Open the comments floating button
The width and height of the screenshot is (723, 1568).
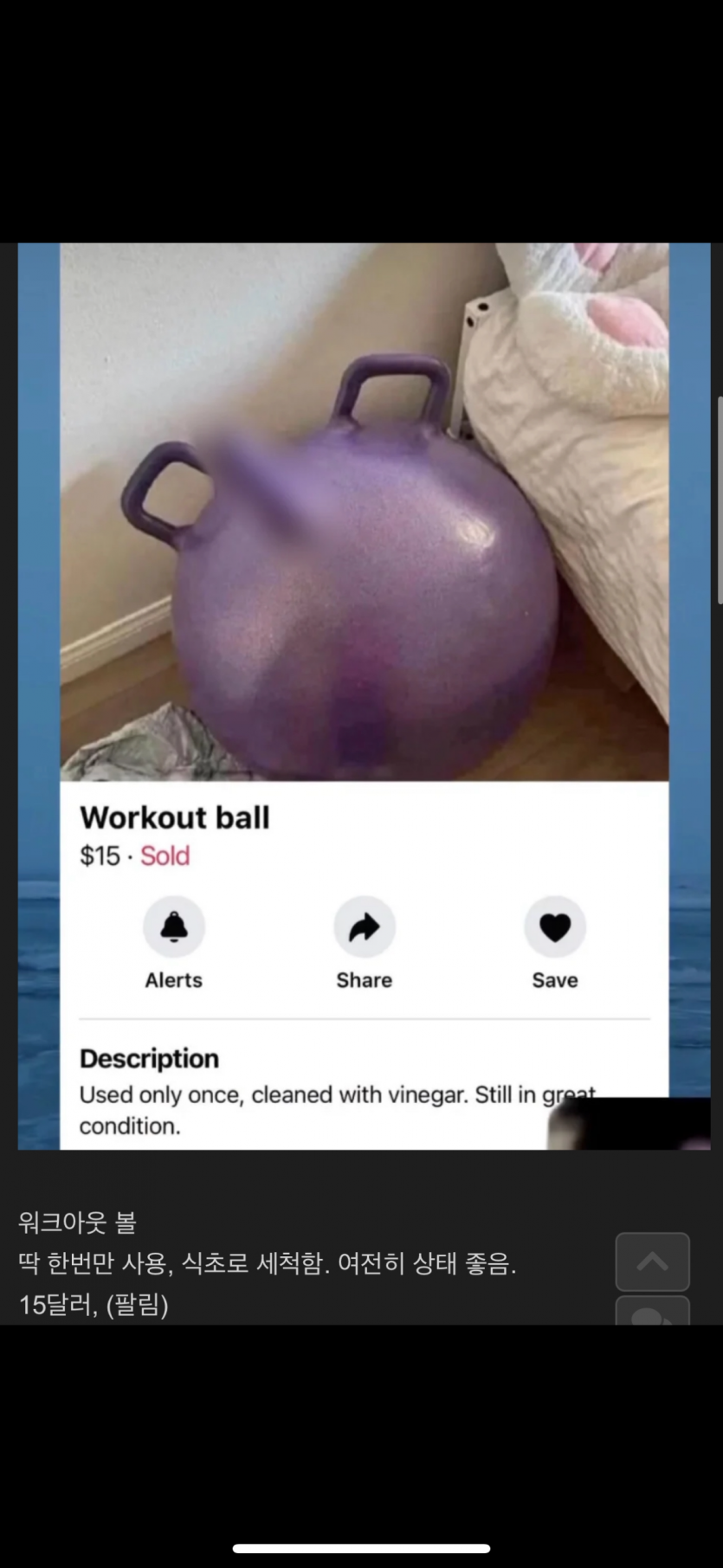coord(652,1313)
